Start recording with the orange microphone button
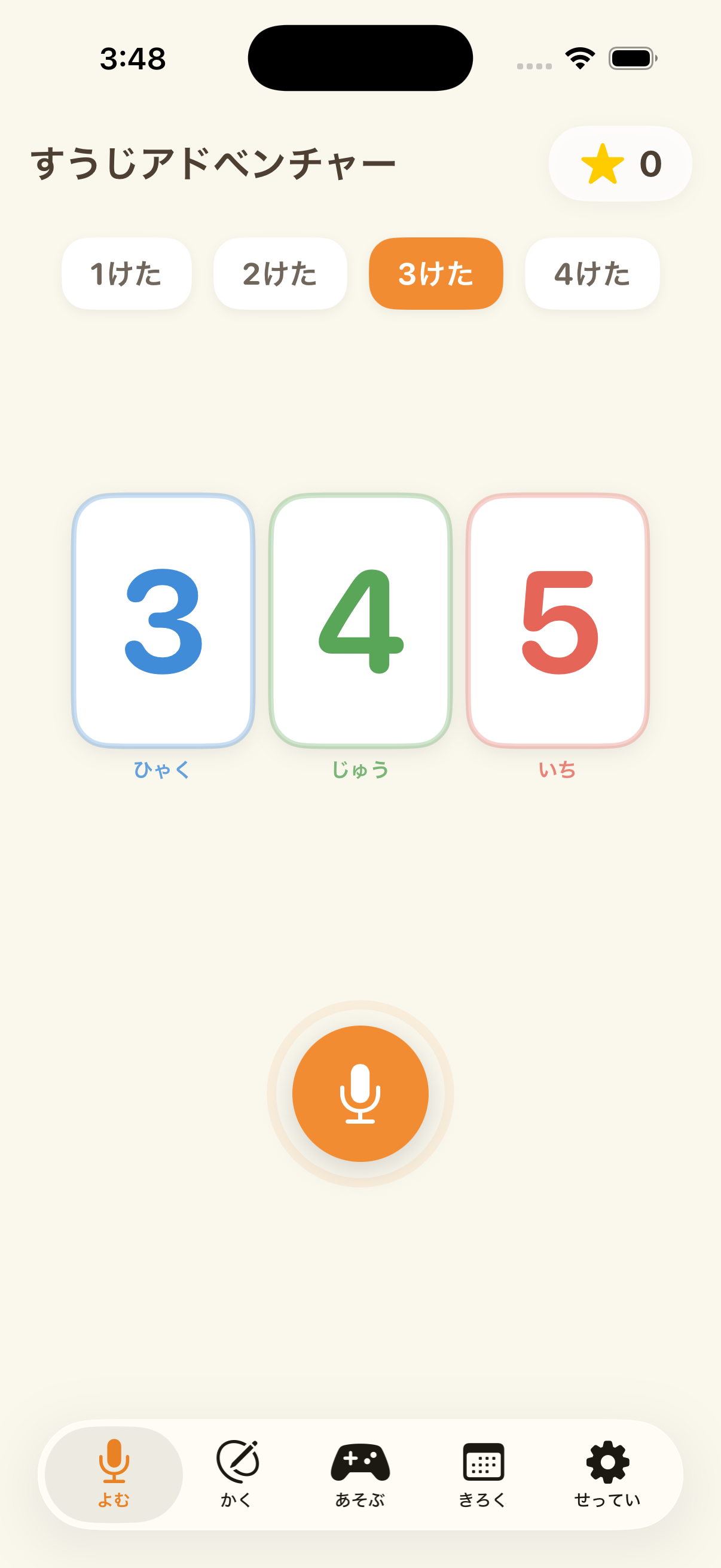Viewport: 721px width, 1568px height. (360, 1093)
